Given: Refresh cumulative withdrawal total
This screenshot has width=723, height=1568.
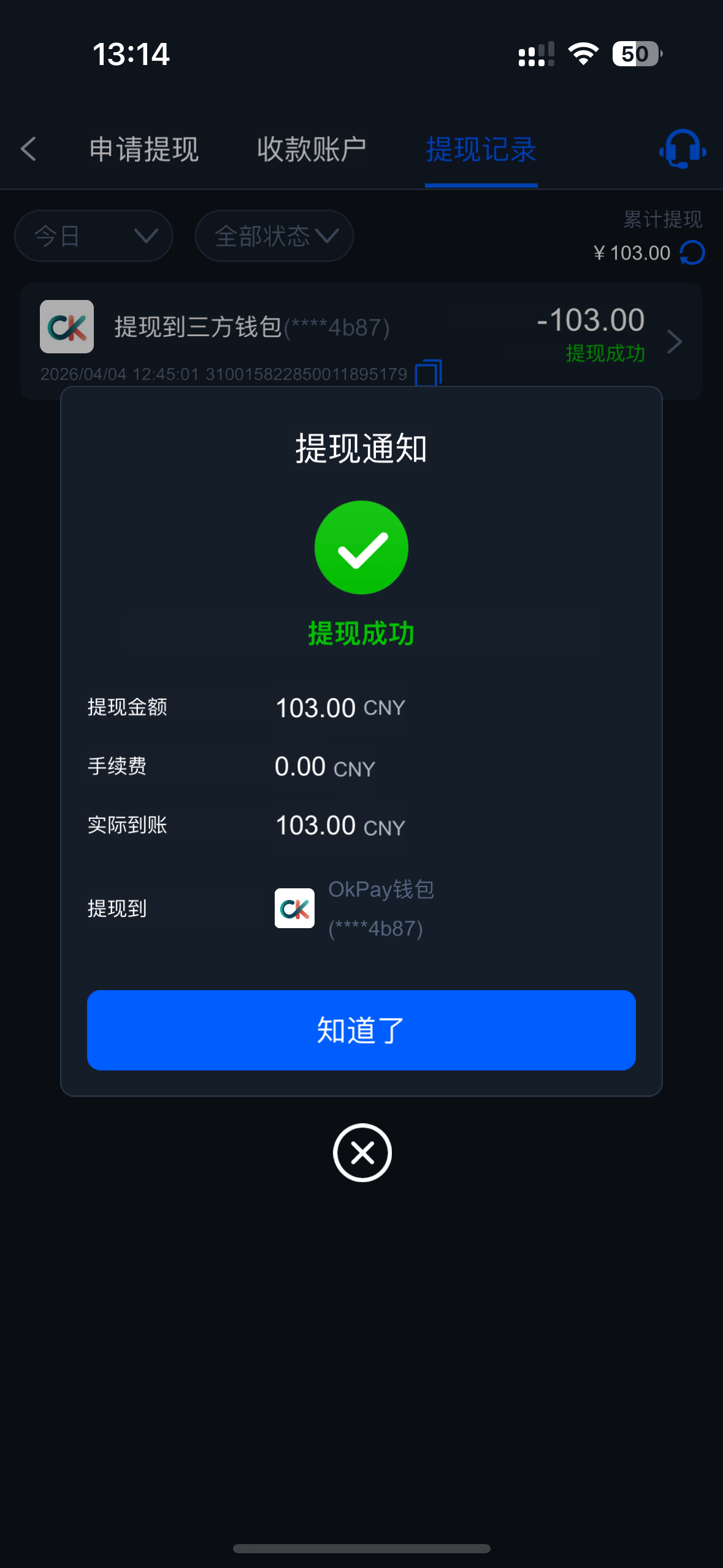Looking at the screenshot, I should [691, 253].
